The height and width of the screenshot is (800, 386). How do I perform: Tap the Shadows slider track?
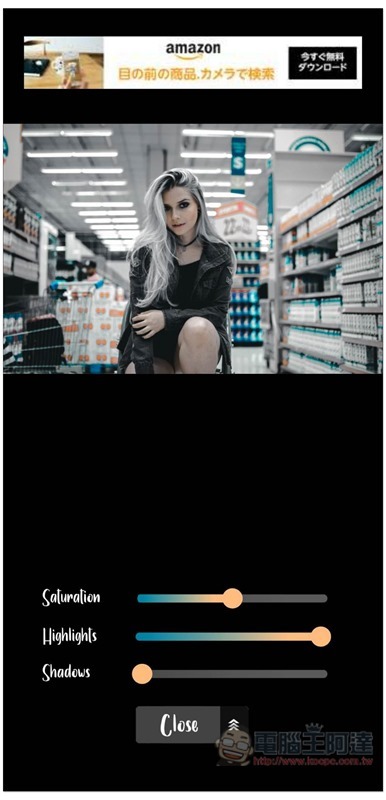click(232, 674)
